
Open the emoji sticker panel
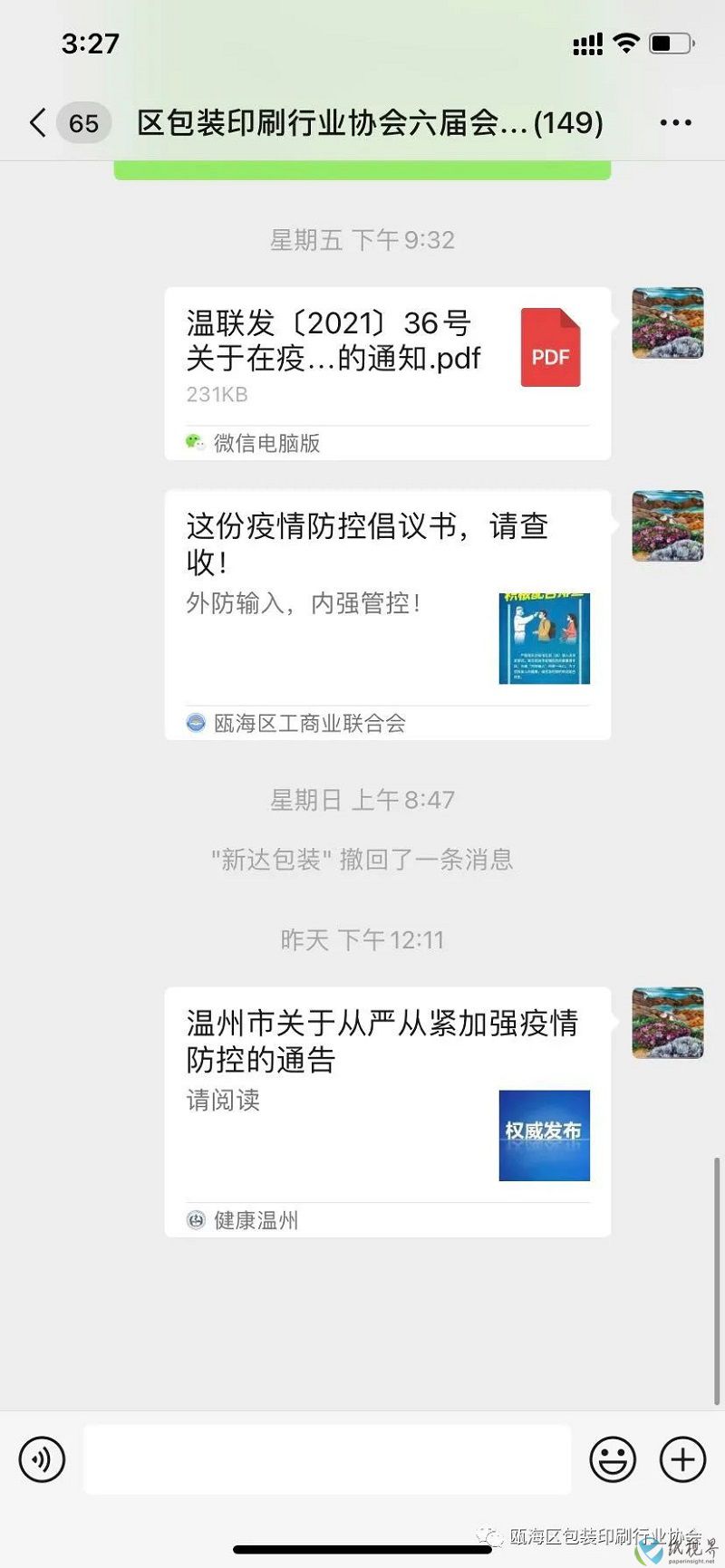click(x=613, y=1459)
